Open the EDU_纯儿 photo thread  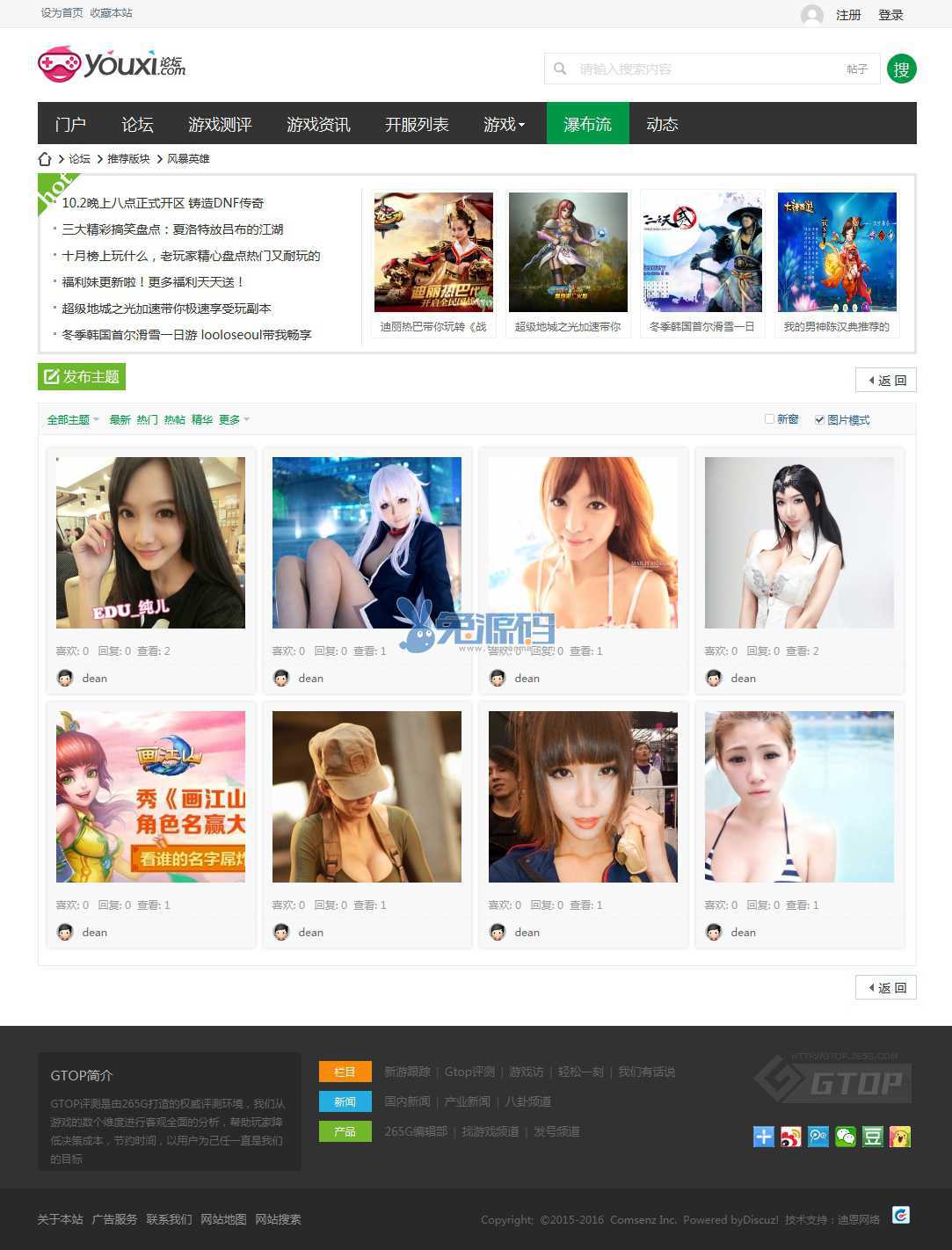pyautogui.click(x=150, y=542)
